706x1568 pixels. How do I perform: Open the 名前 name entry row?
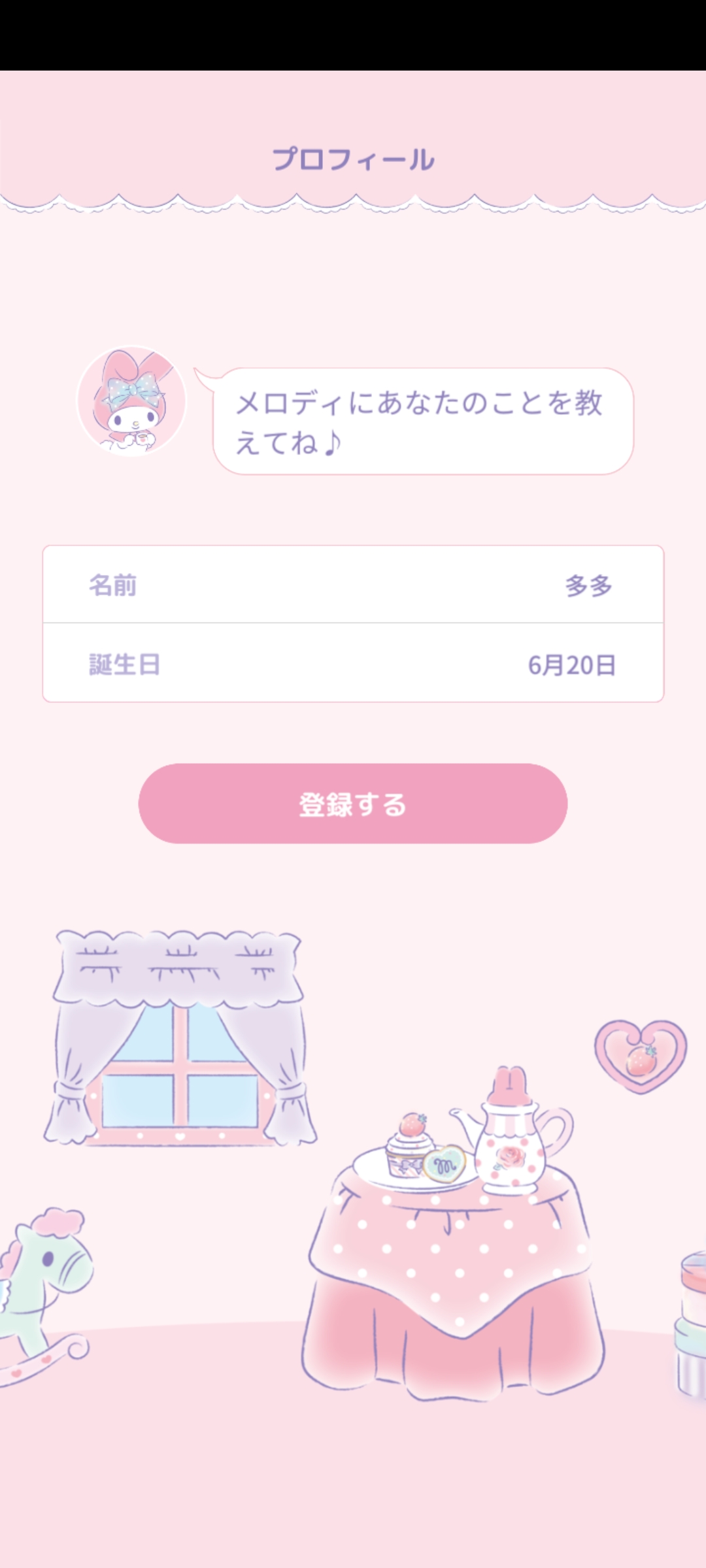pyautogui.click(x=353, y=586)
